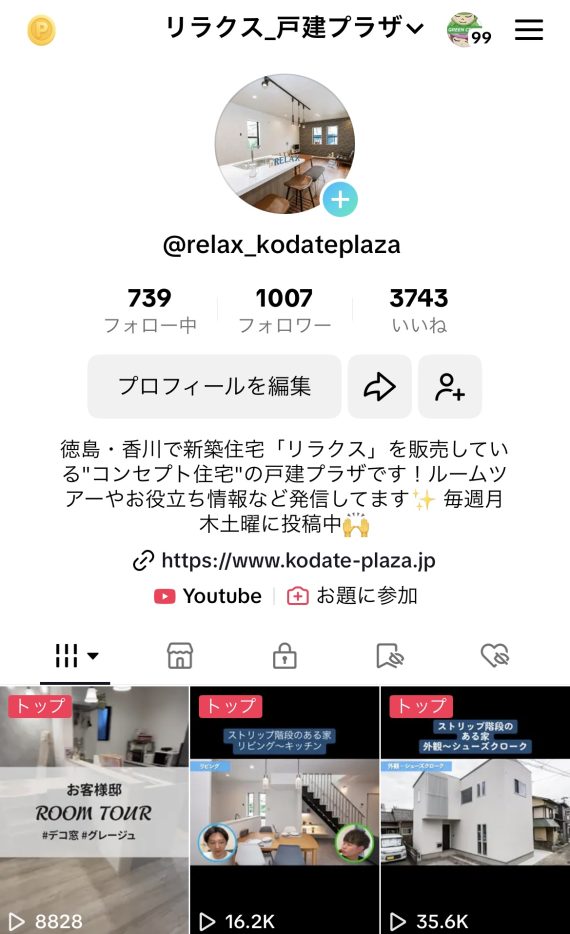Open the add friends button

coord(450,387)
